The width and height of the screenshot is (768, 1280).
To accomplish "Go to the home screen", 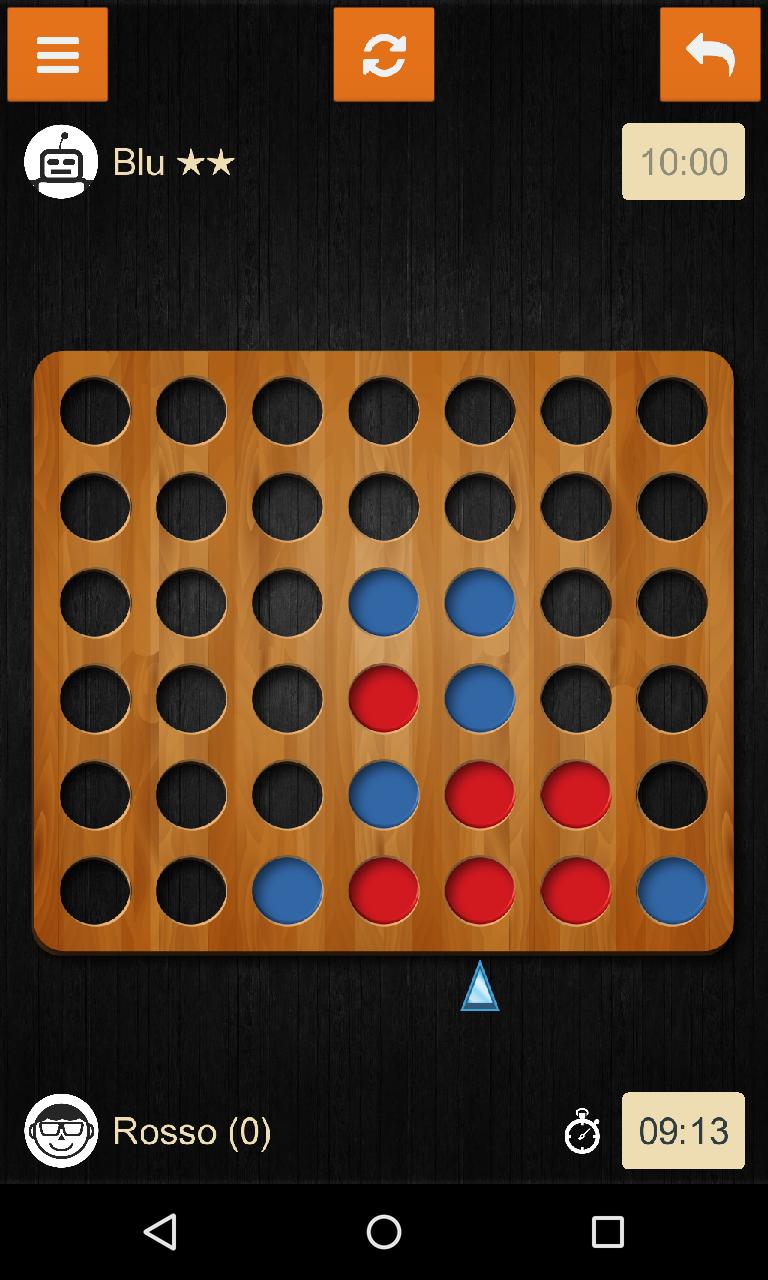I will point(384,1232).
